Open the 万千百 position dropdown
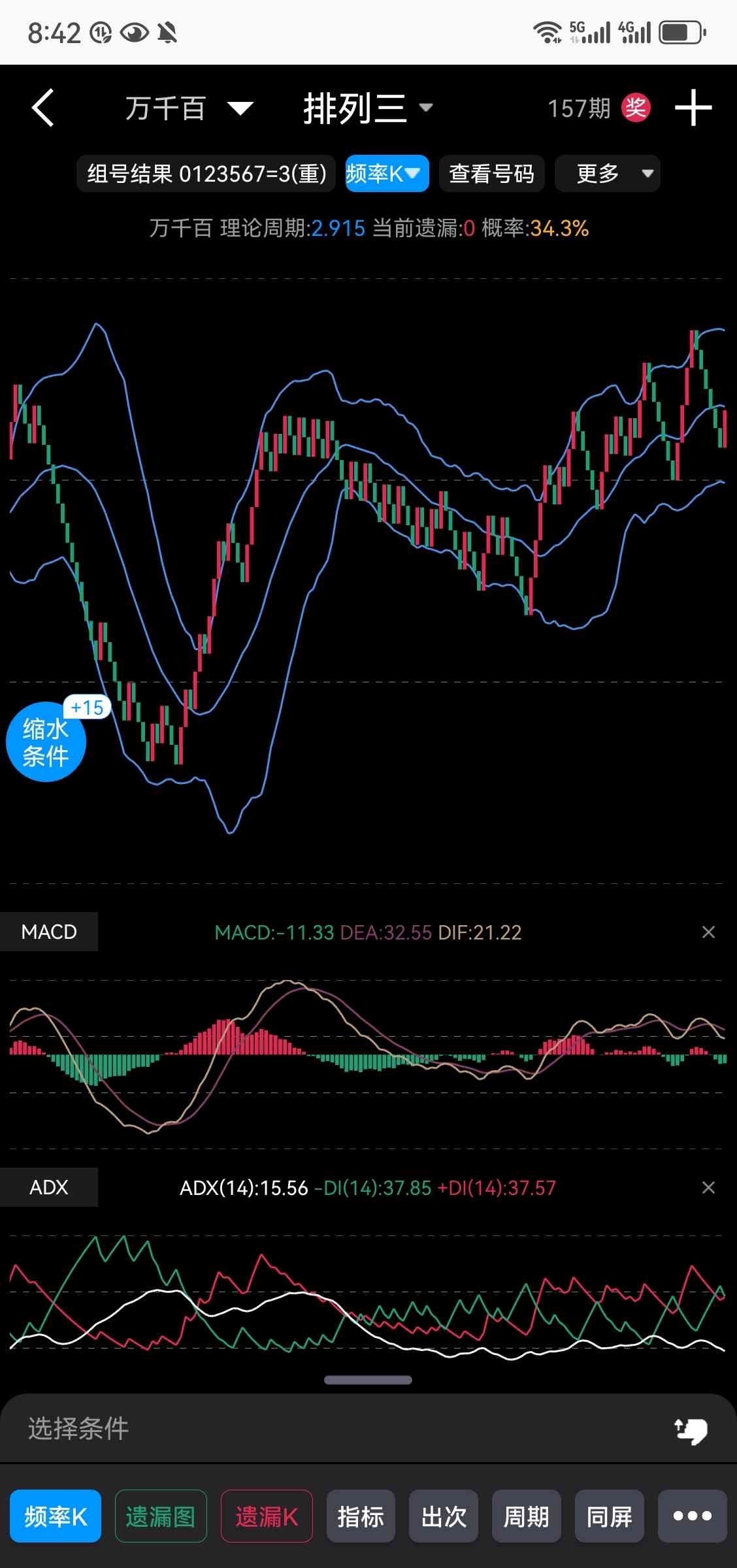The height and width of the screenshot is (1568, 737). click(189, 108)
